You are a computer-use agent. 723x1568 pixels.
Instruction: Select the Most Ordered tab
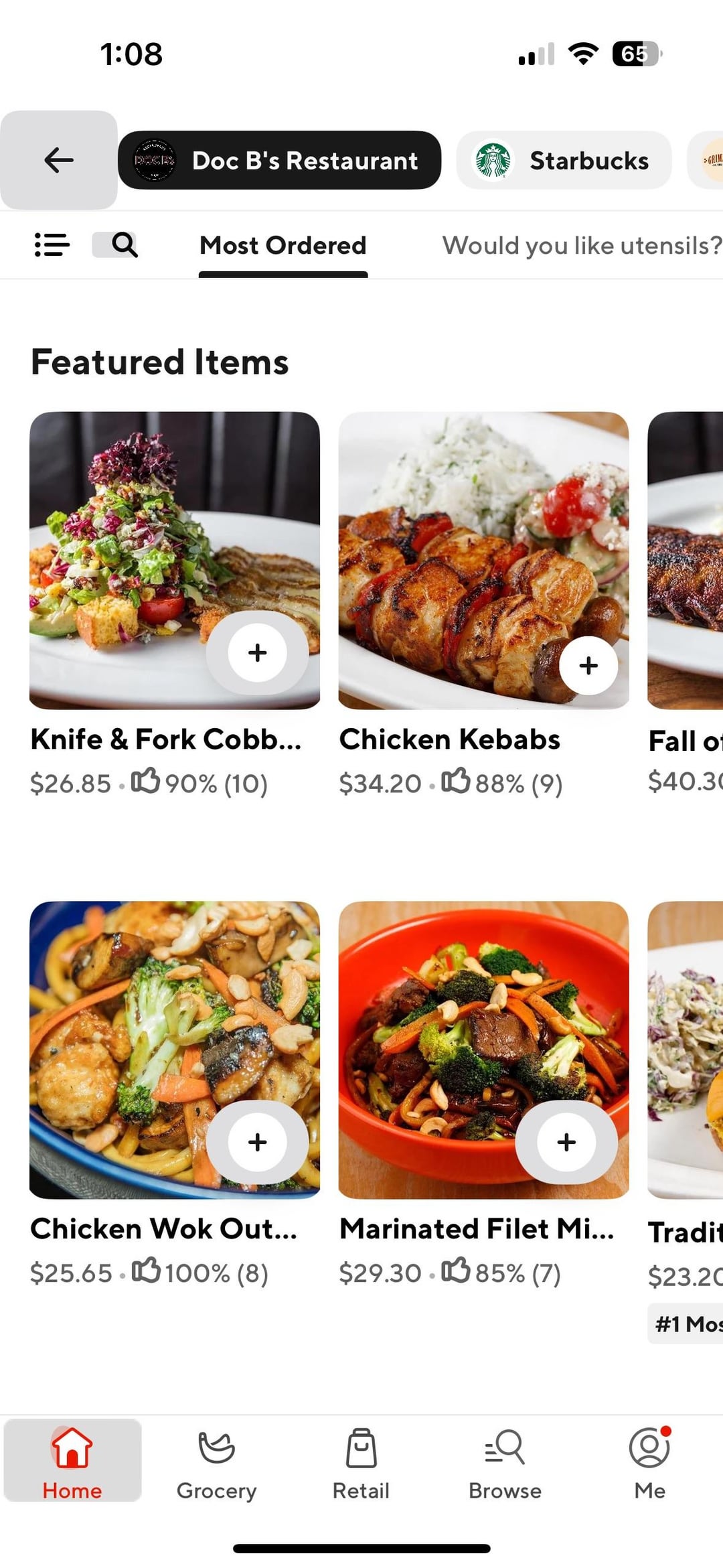click(283, 246)
